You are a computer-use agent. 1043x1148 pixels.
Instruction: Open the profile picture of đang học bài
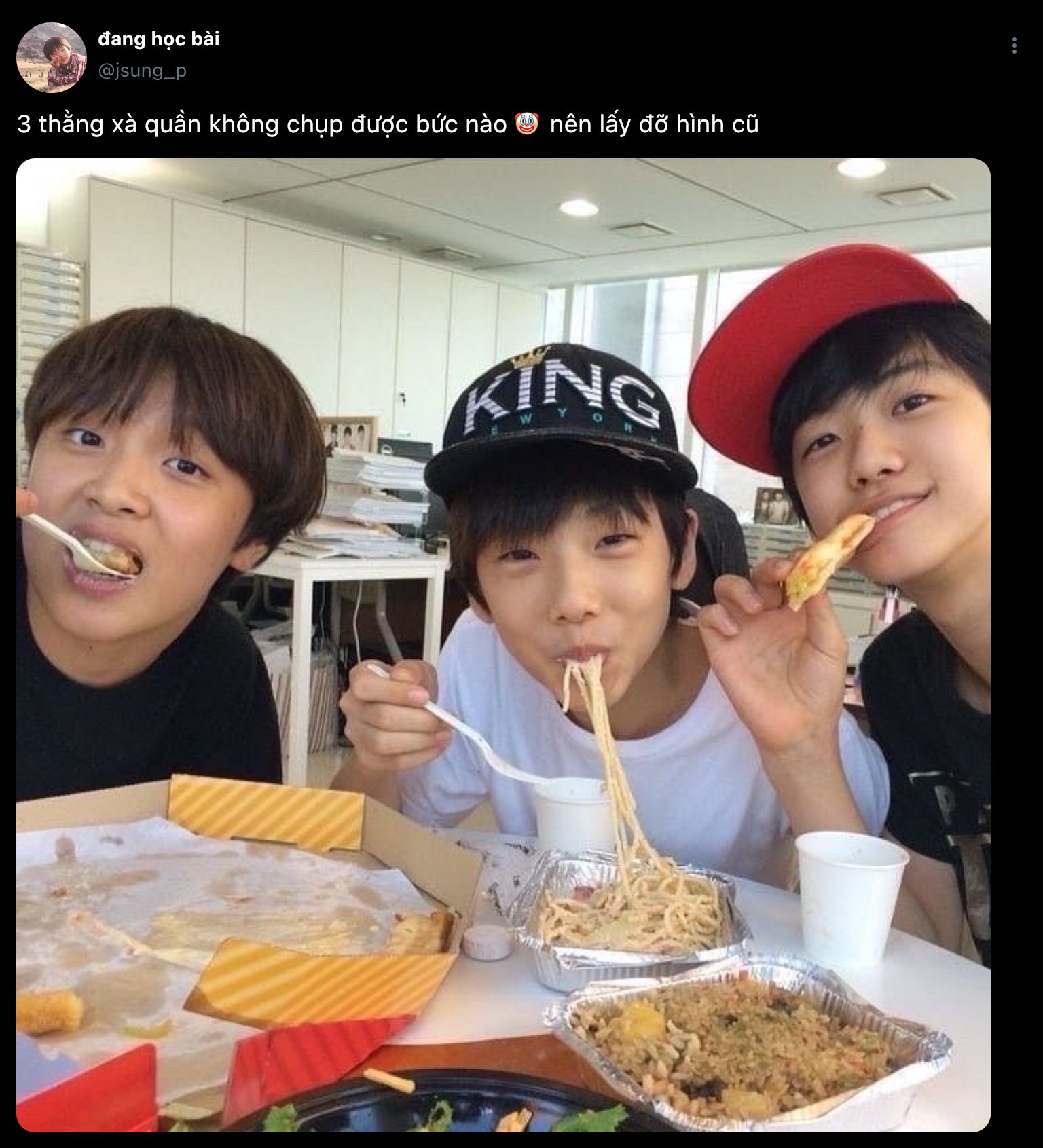click(x=52, y=56)
